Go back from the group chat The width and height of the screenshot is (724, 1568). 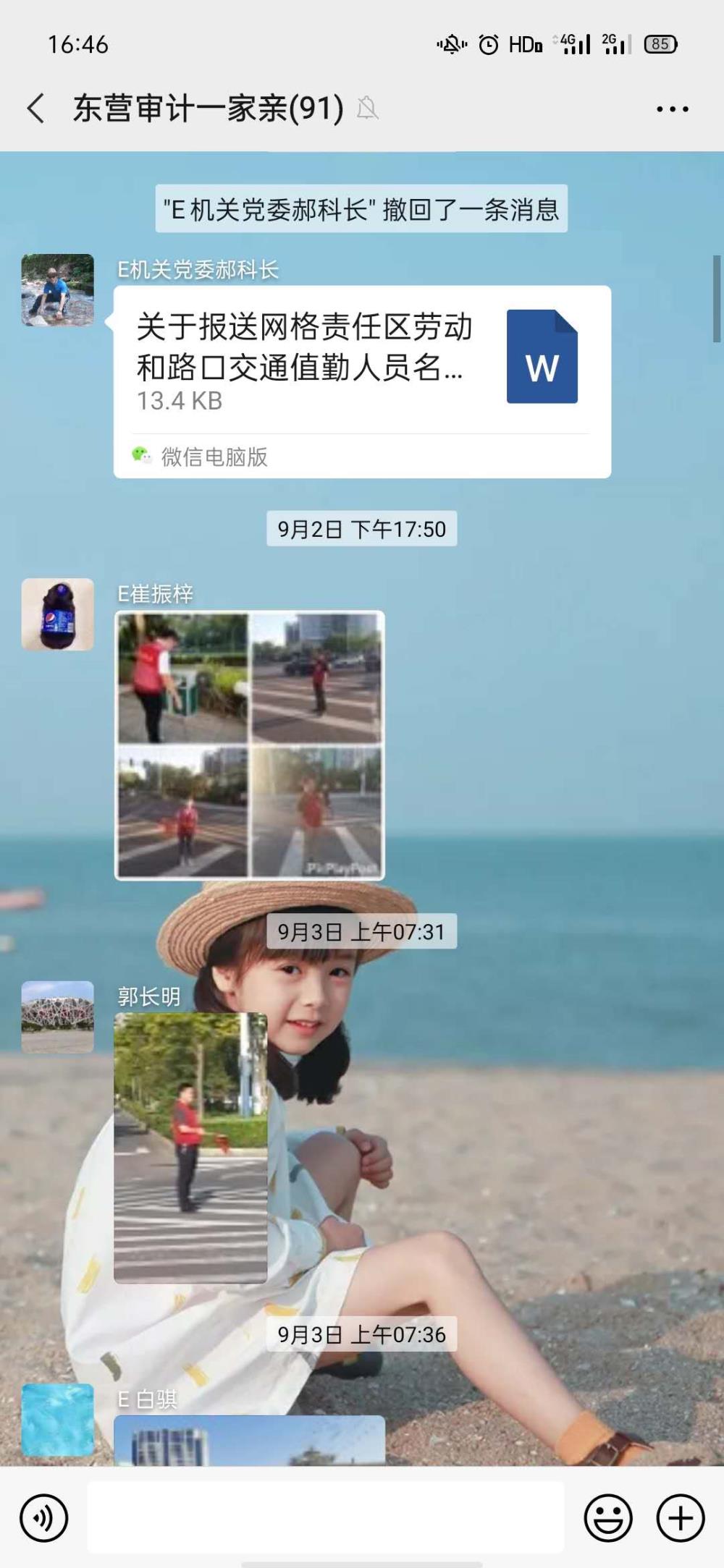[36, 109]
